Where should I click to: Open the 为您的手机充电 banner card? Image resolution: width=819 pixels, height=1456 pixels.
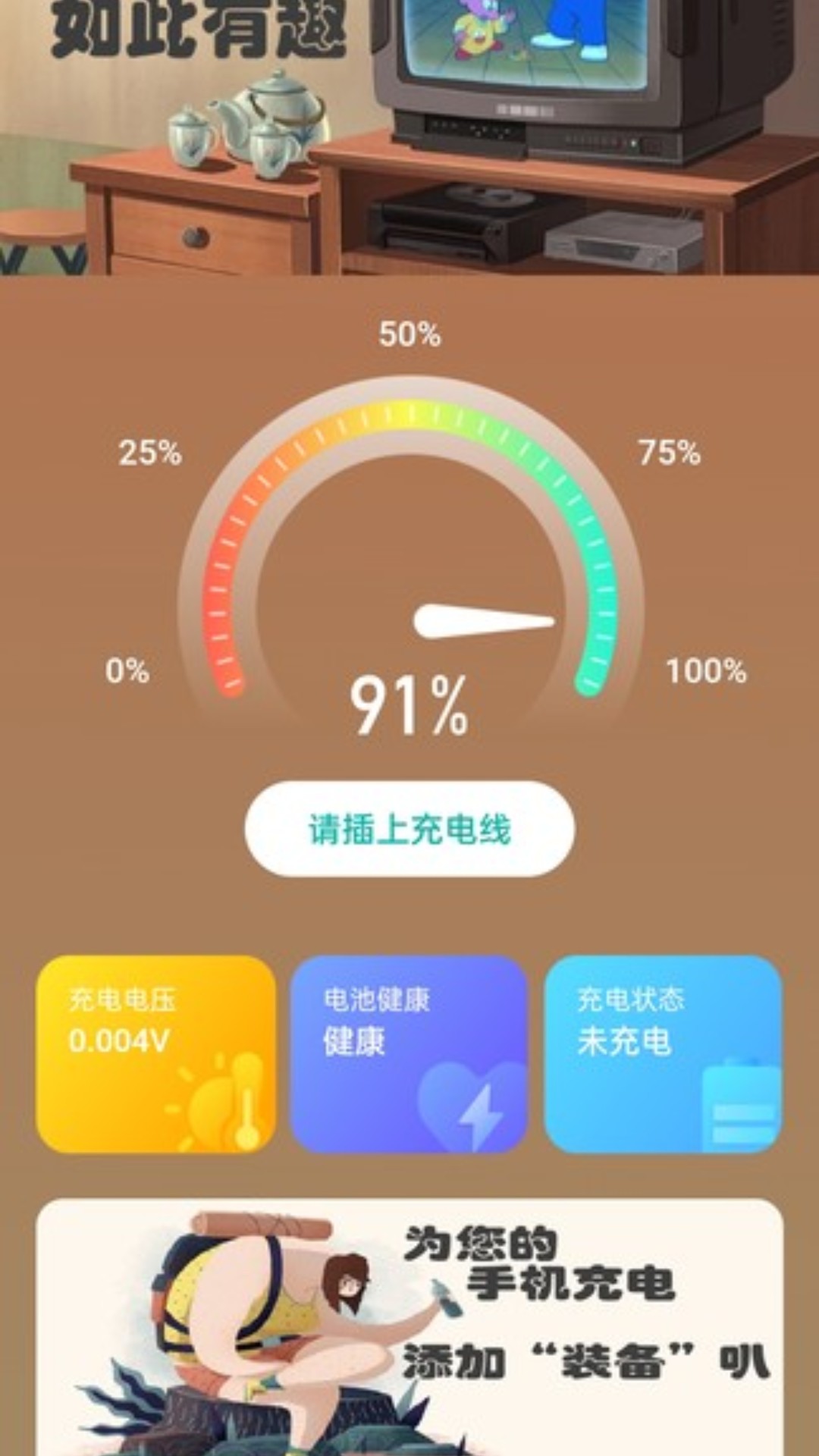[x=409, y=1327]
